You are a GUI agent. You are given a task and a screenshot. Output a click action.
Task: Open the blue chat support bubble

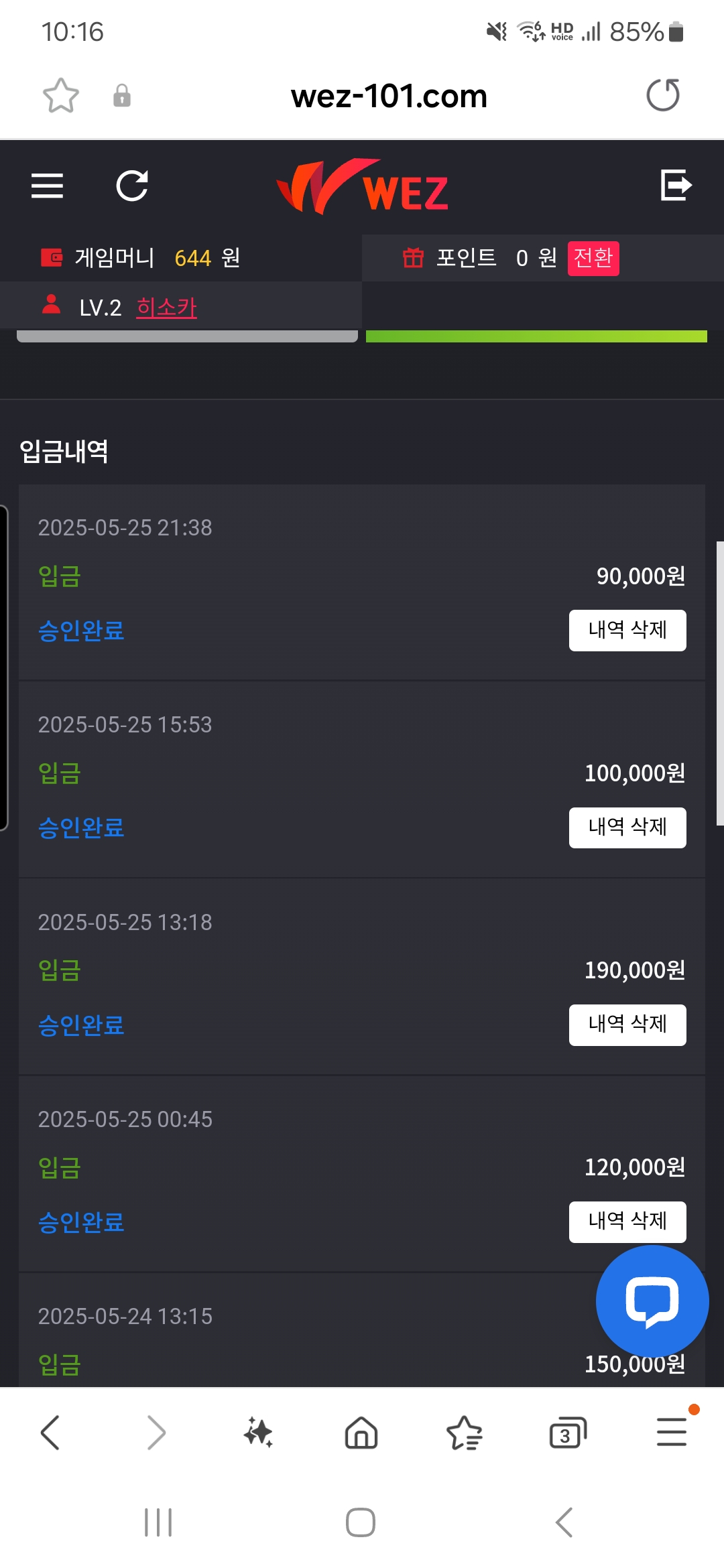(652, 1301)
